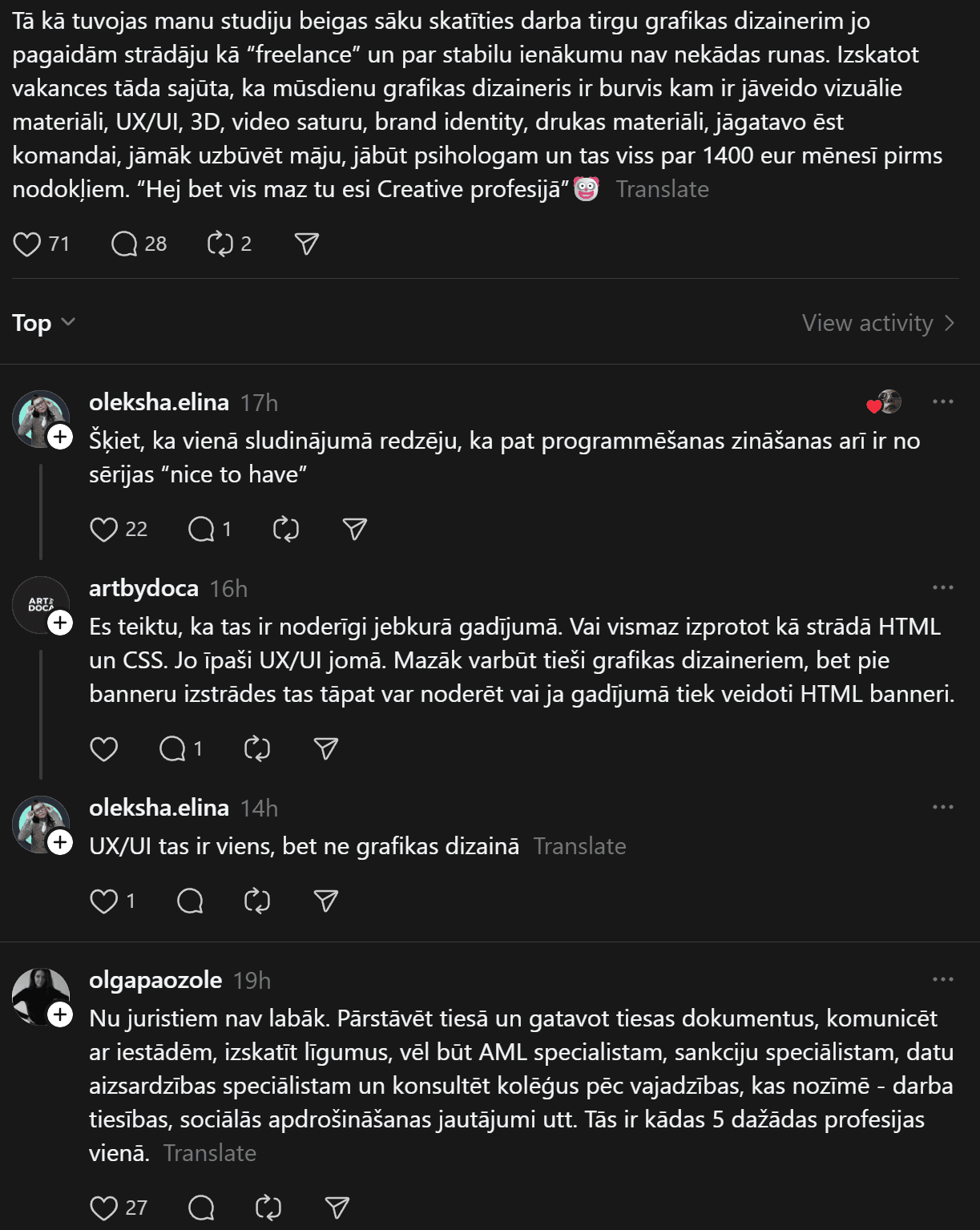
Task: Open artbydoca's profile
Action: [143, 588]
